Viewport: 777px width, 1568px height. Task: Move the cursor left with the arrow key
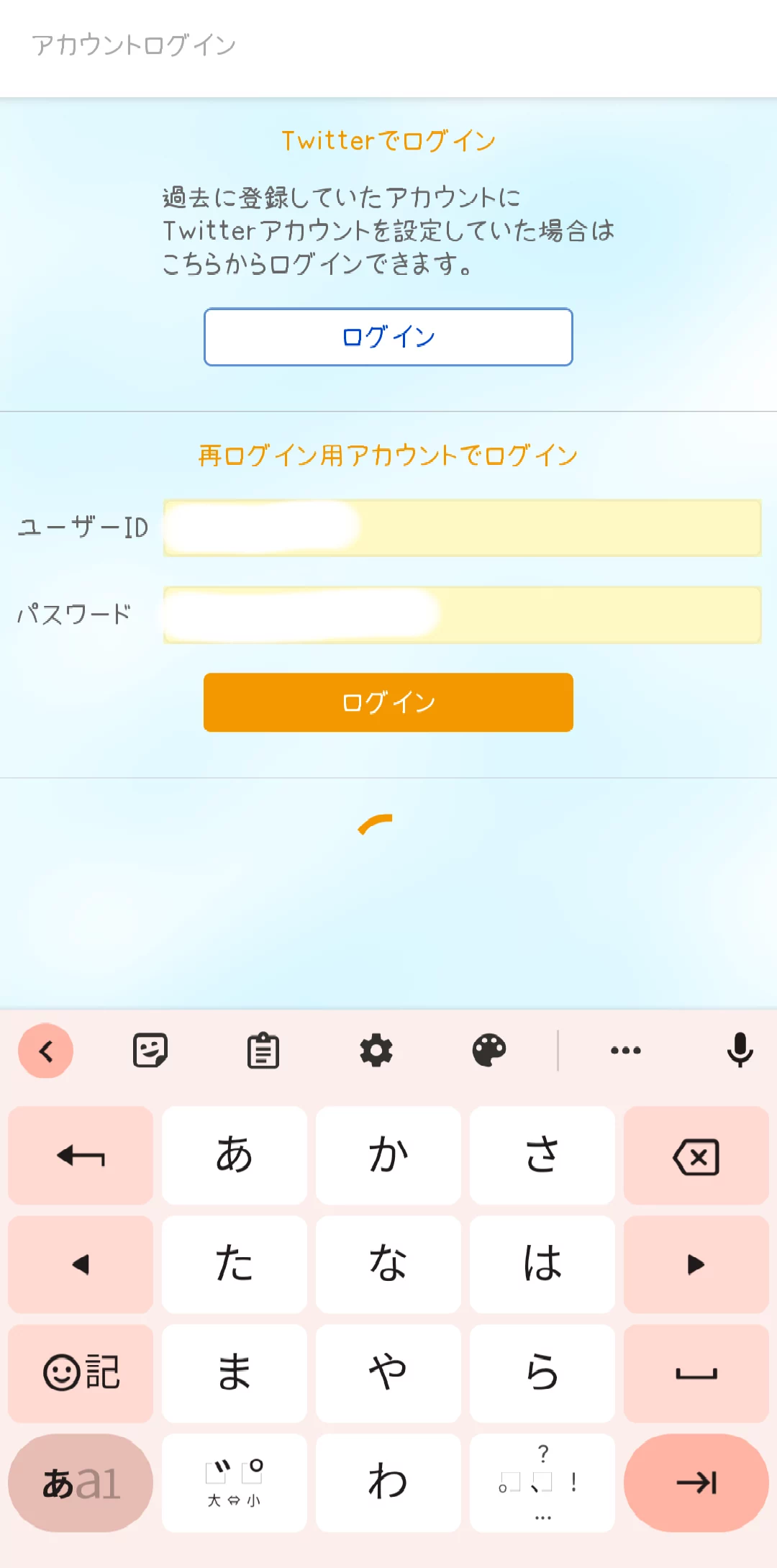(81, 1264)
